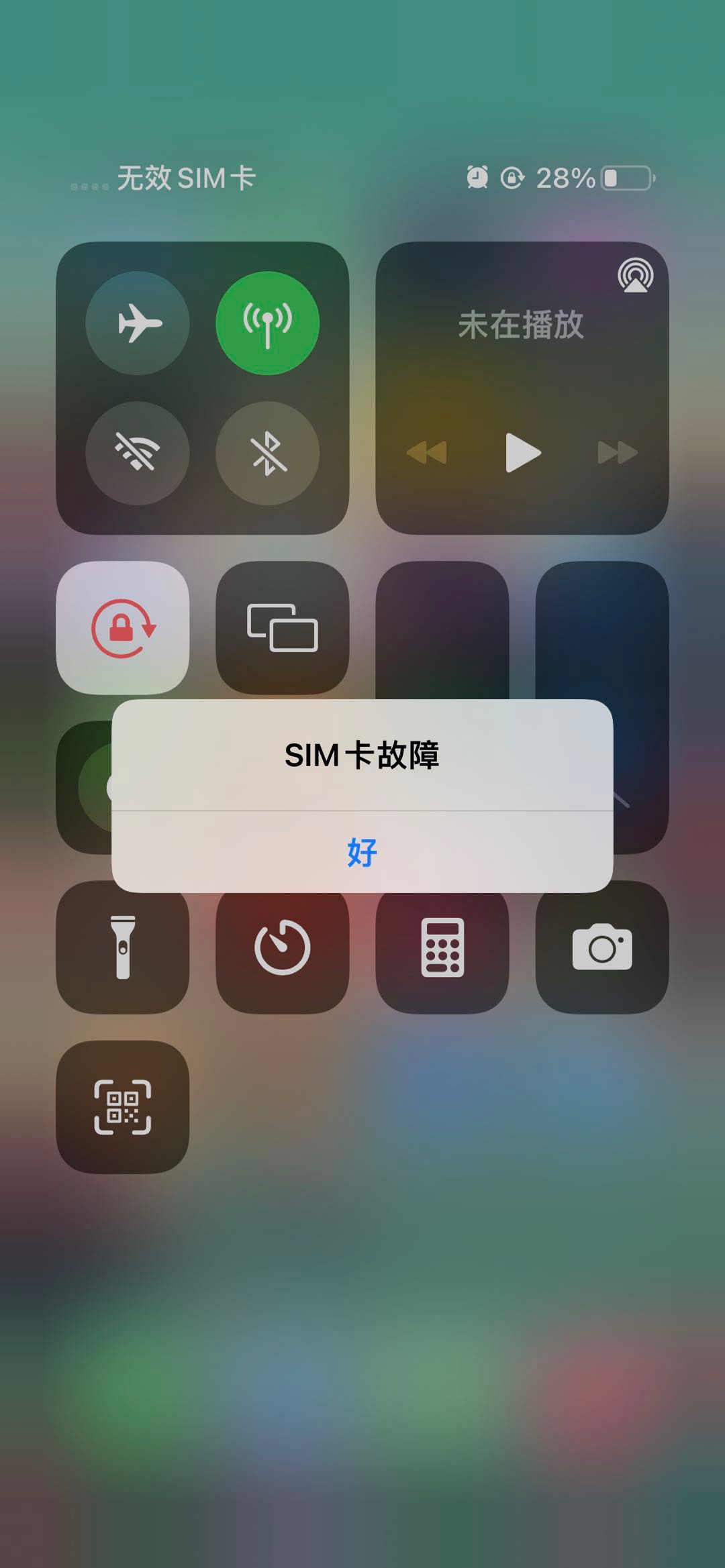Launch the calculator

(442, 947)
